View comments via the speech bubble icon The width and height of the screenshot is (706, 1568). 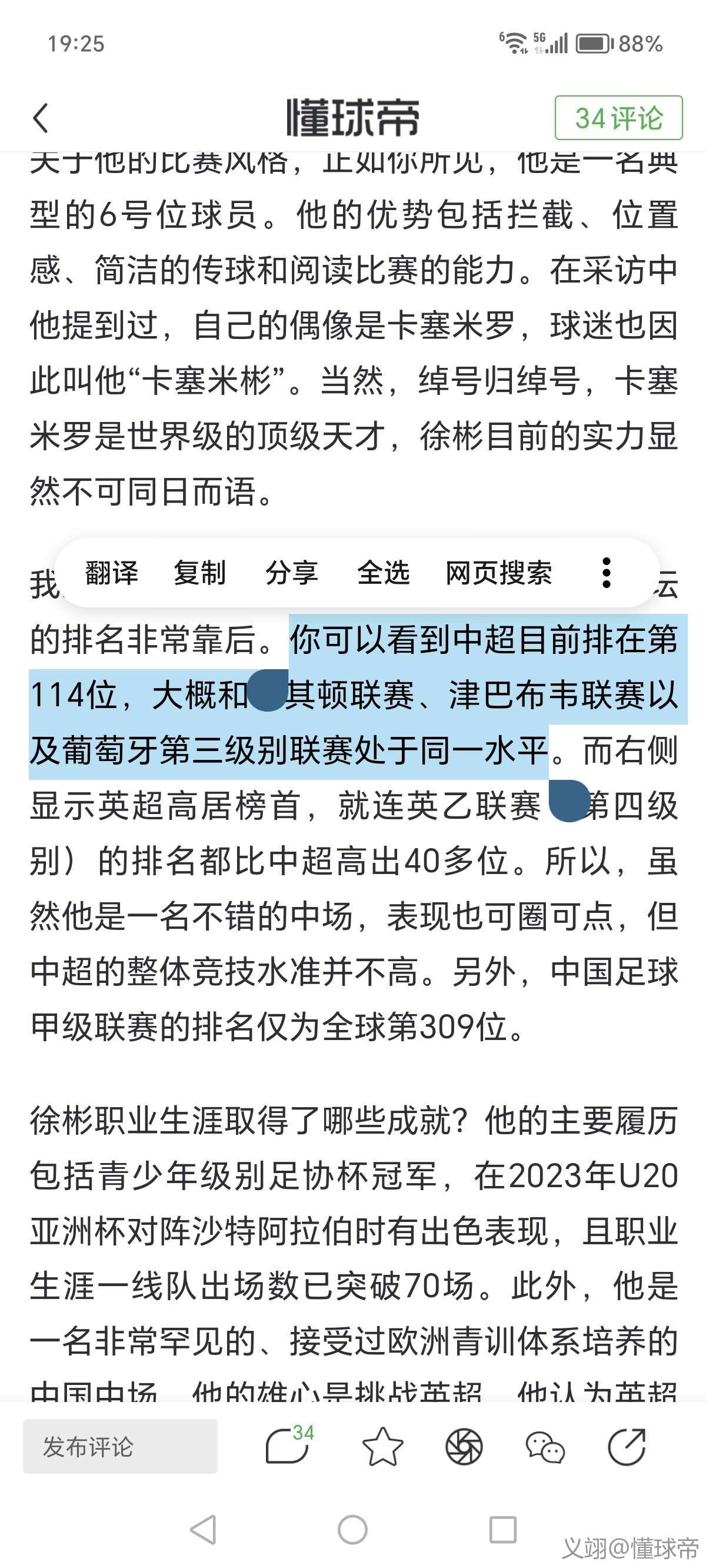287,1446
